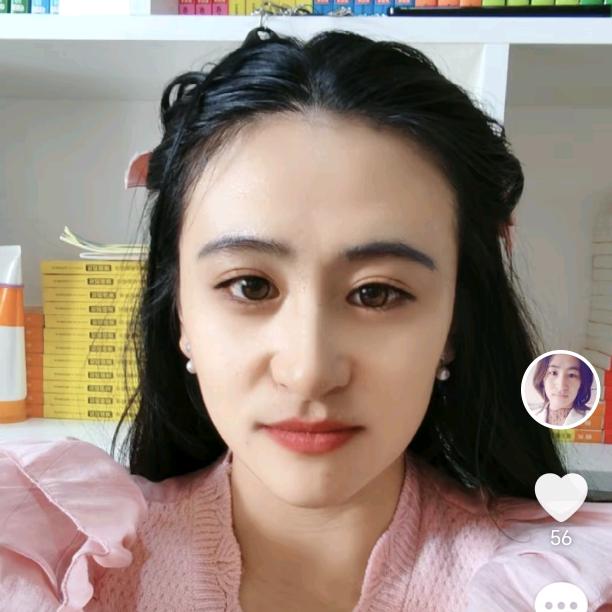Open the creator's profile avatar
This screenshot has width=612, height=612.
pos(560,390)
